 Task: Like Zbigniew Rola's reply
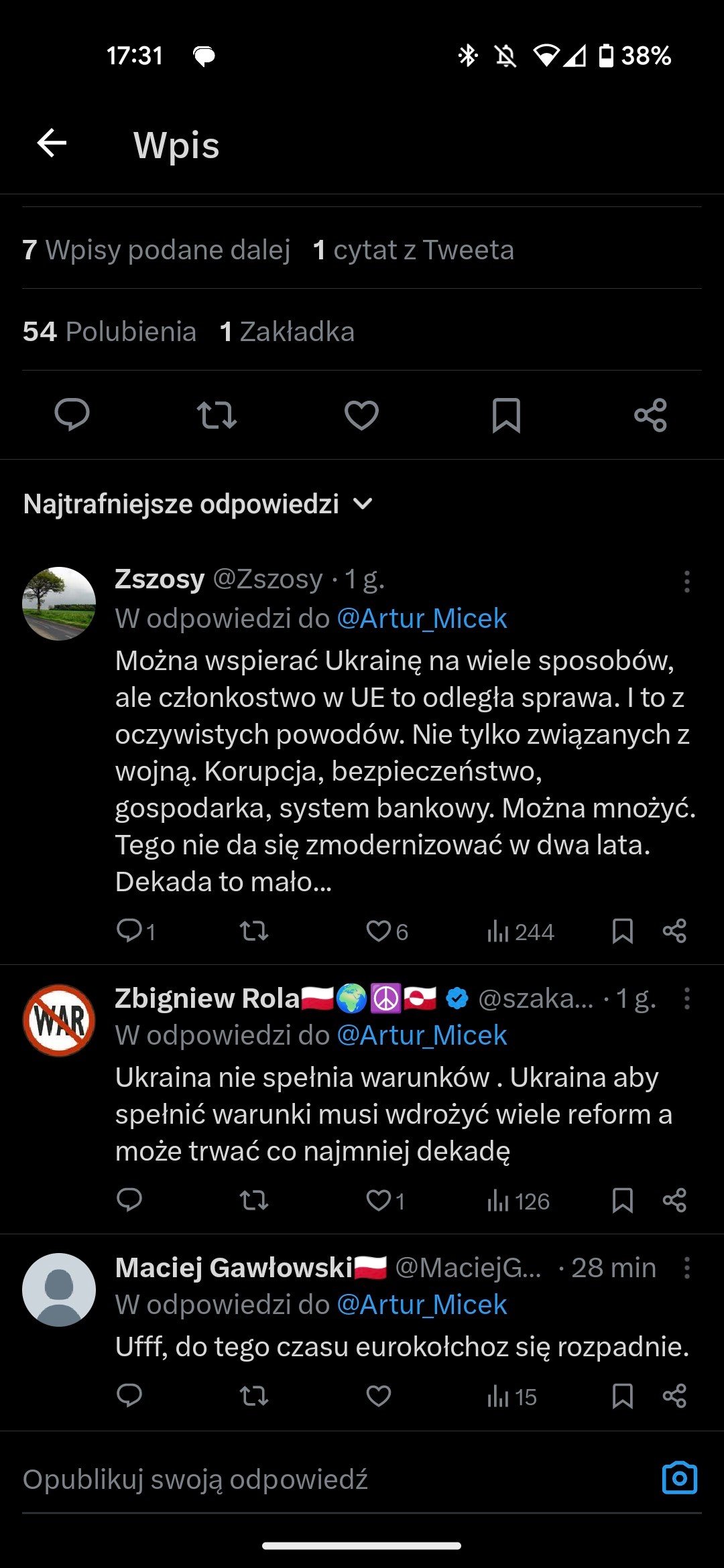click(378, 1200)
